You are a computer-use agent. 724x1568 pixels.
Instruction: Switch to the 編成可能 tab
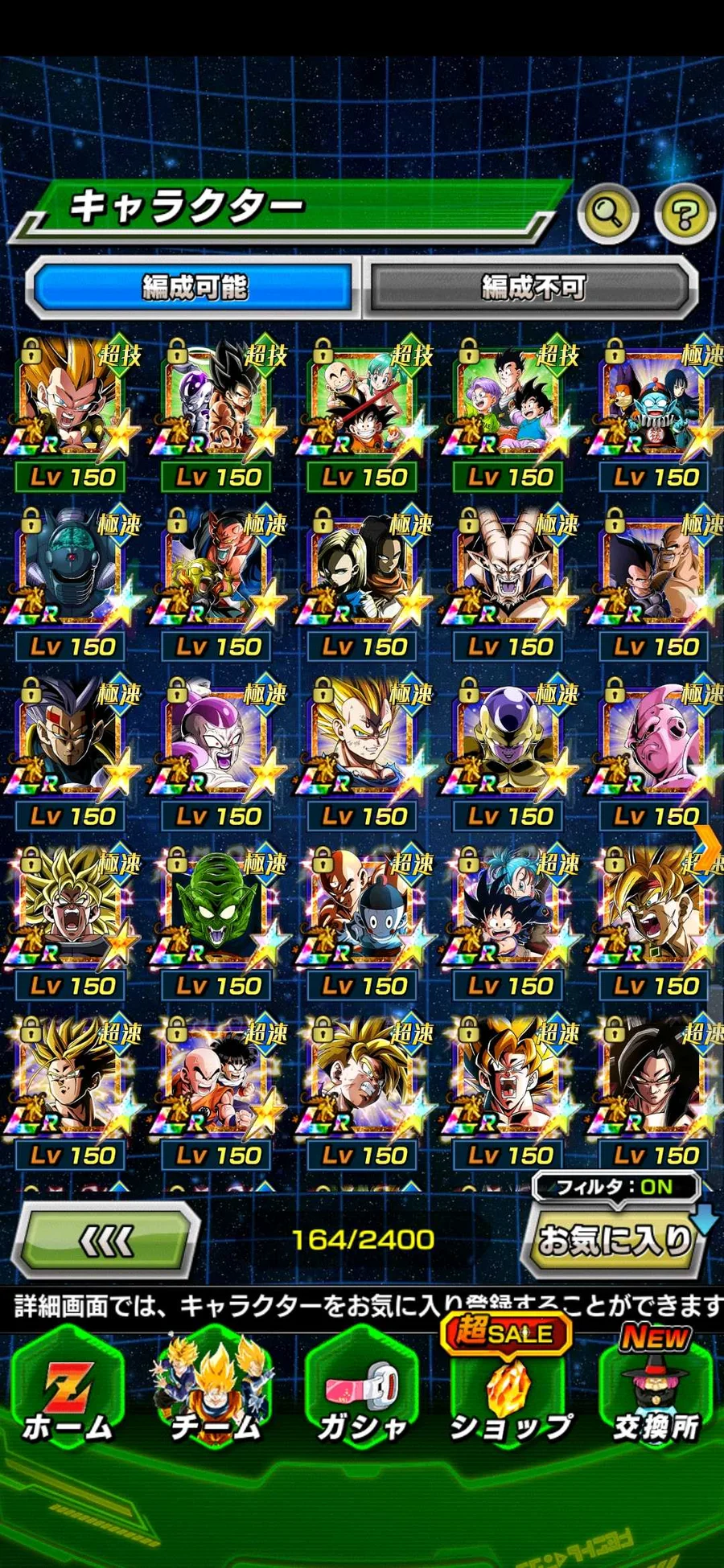coord(193,287)
